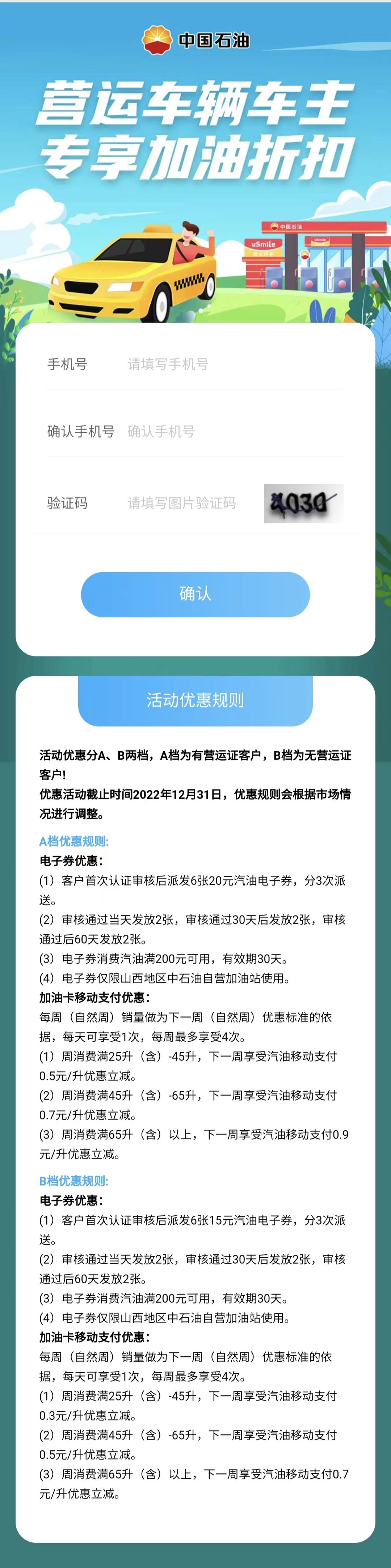The height and width of the screenshot is (1568, 391).
Task: Refresh the captcha image
Action: click(303, 503)
